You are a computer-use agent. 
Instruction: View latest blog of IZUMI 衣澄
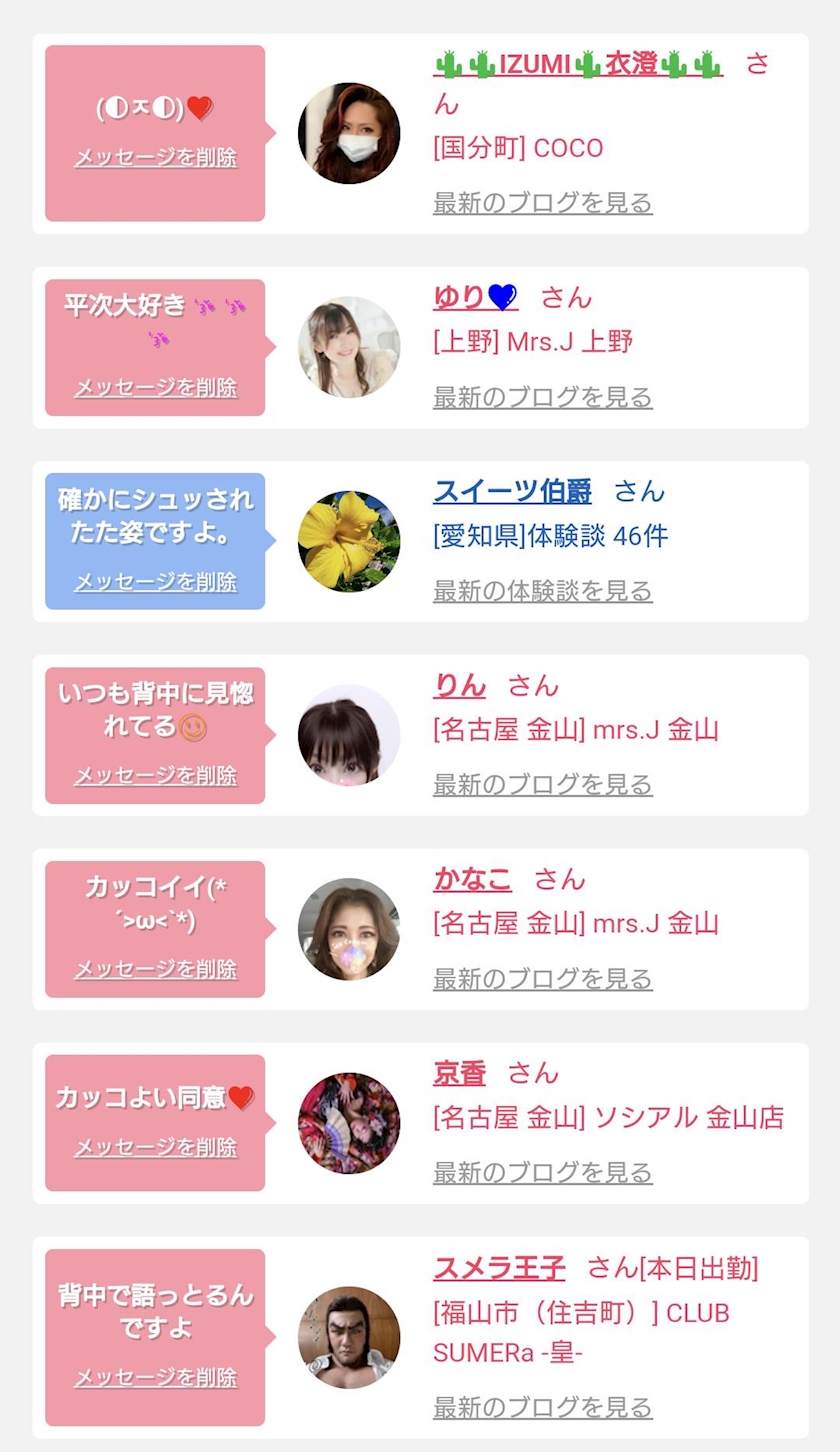point(542,203)
